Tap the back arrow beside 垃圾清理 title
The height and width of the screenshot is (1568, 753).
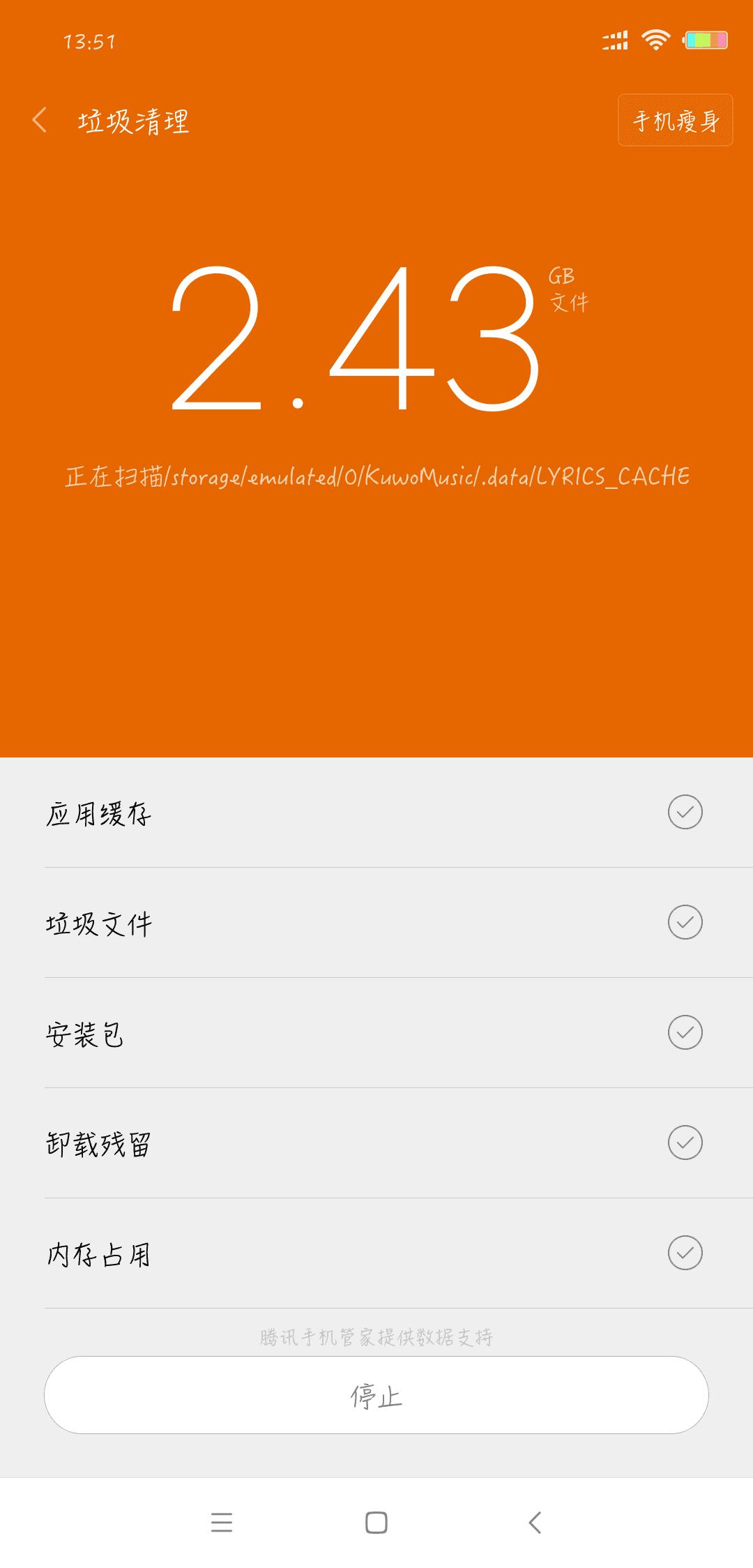tap(40, 120)
